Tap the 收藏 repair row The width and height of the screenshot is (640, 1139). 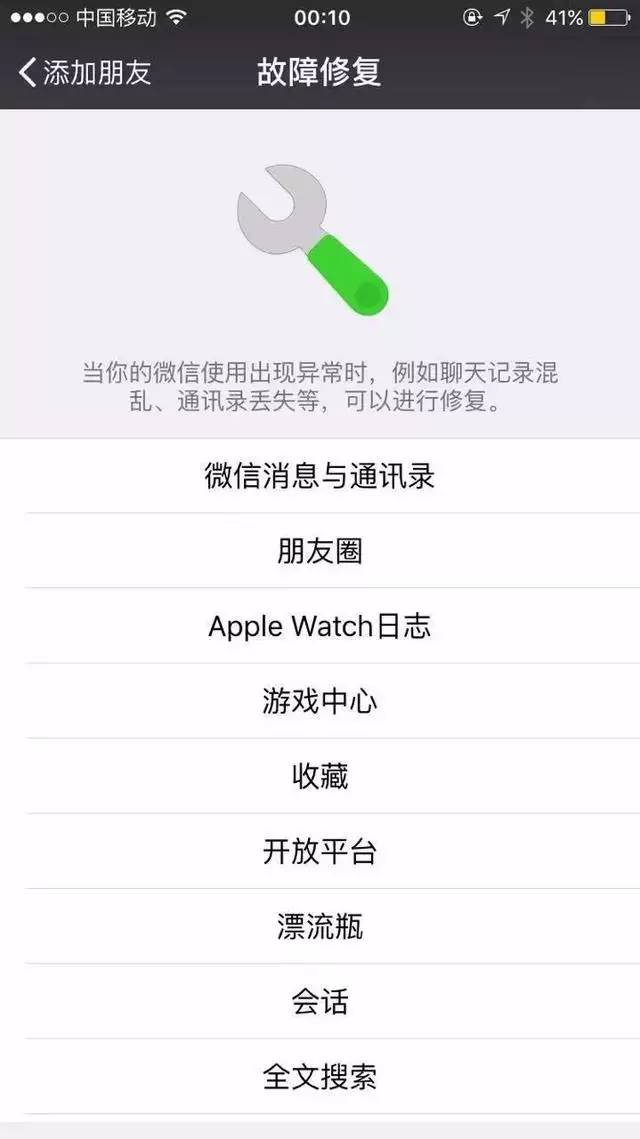click(320, 777)
